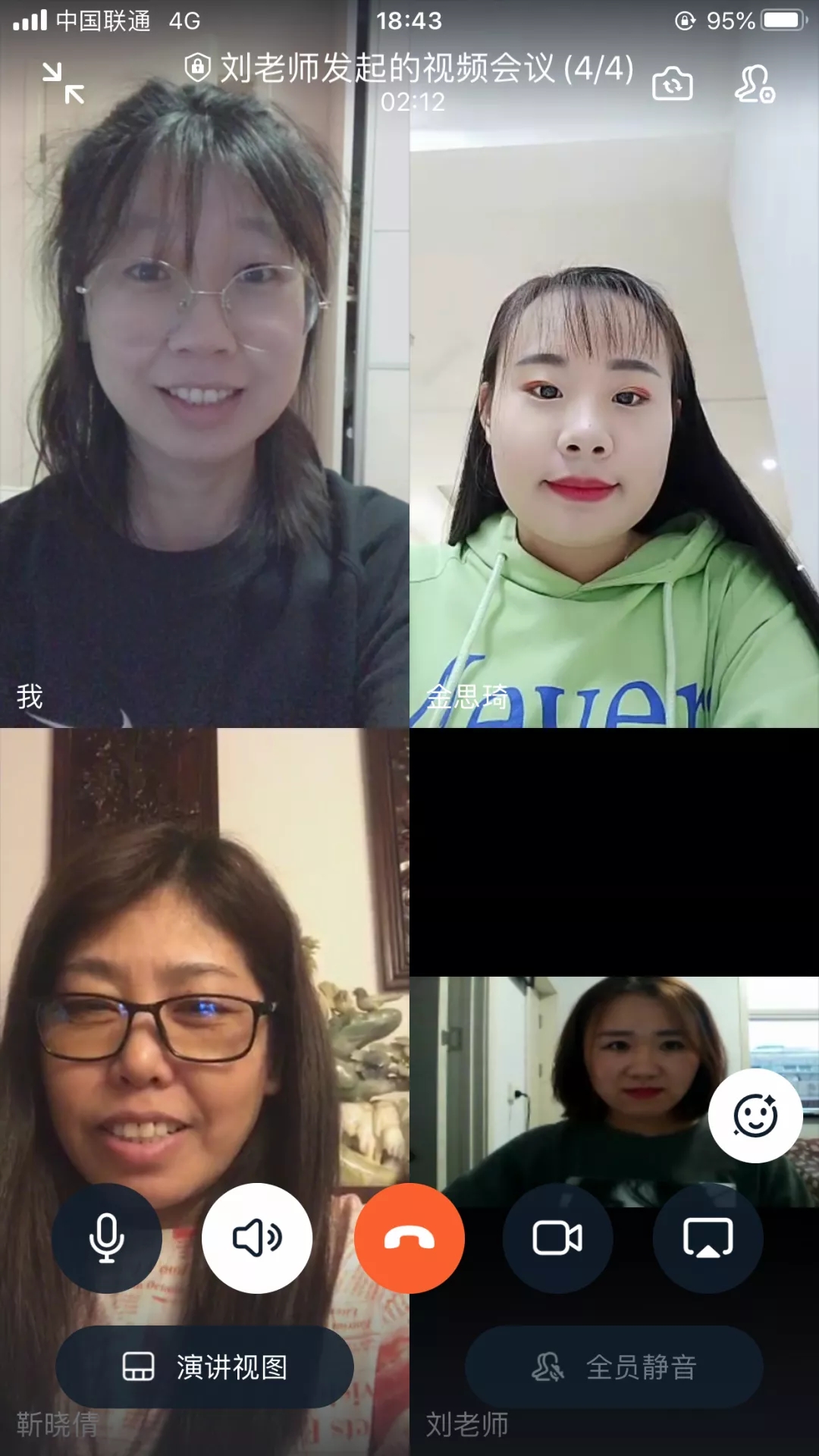Image resolution: width=819 pixels, height=1456 pixels.
Task: Switch to 演讲视图 speaker view
Action: (205, 1367)
